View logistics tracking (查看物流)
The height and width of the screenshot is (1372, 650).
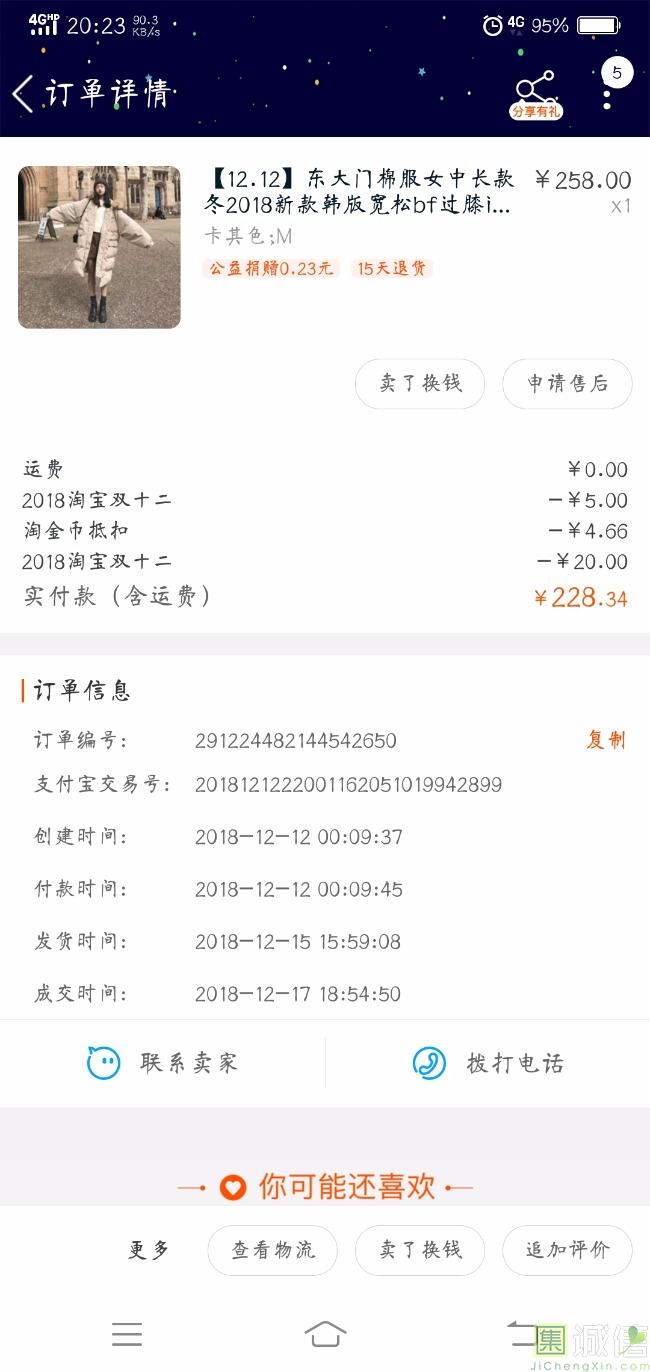pyautogui.click(x=273, y=1250)
